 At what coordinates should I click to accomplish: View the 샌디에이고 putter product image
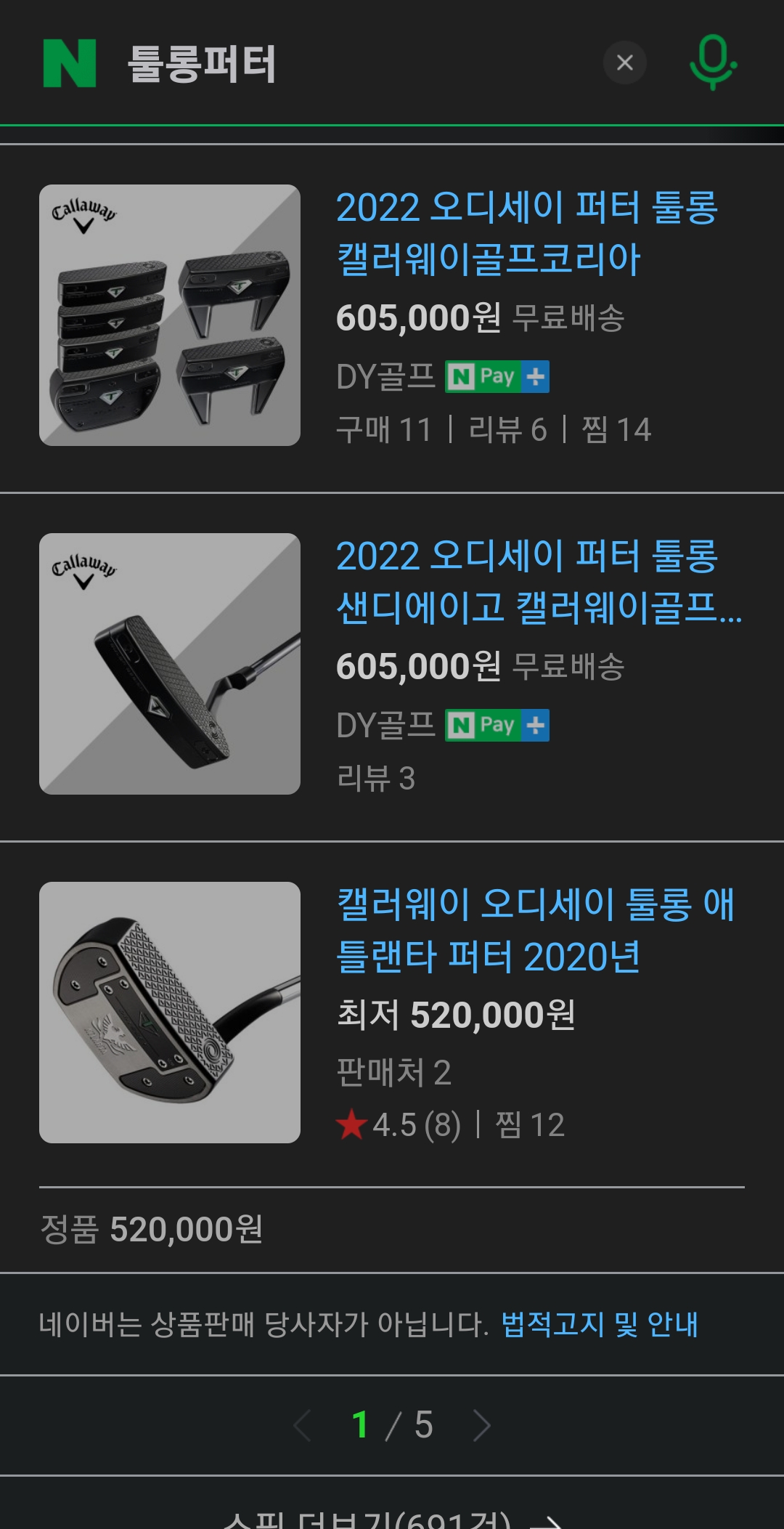coord(170,664)
